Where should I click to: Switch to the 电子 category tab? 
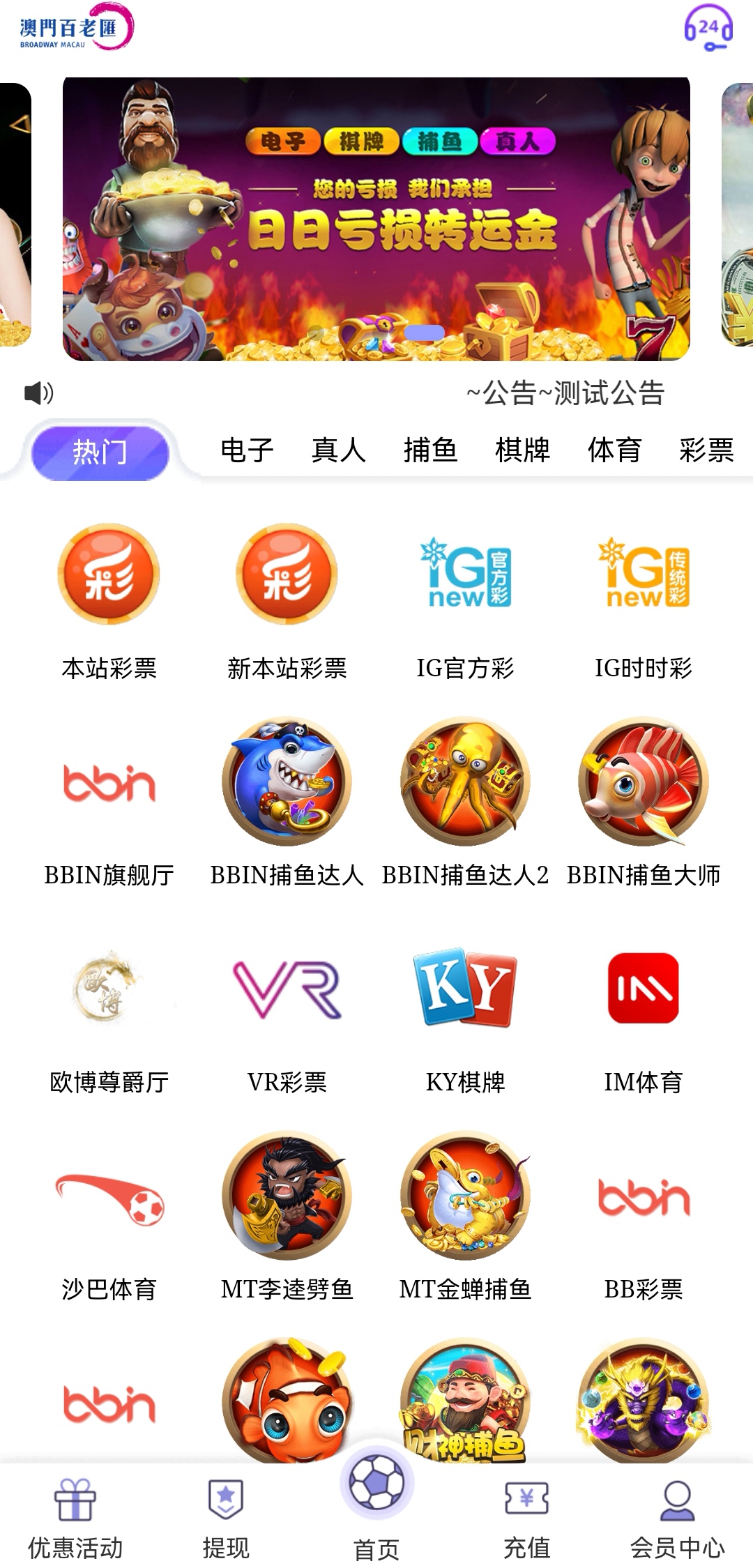(x=247, y=450)
